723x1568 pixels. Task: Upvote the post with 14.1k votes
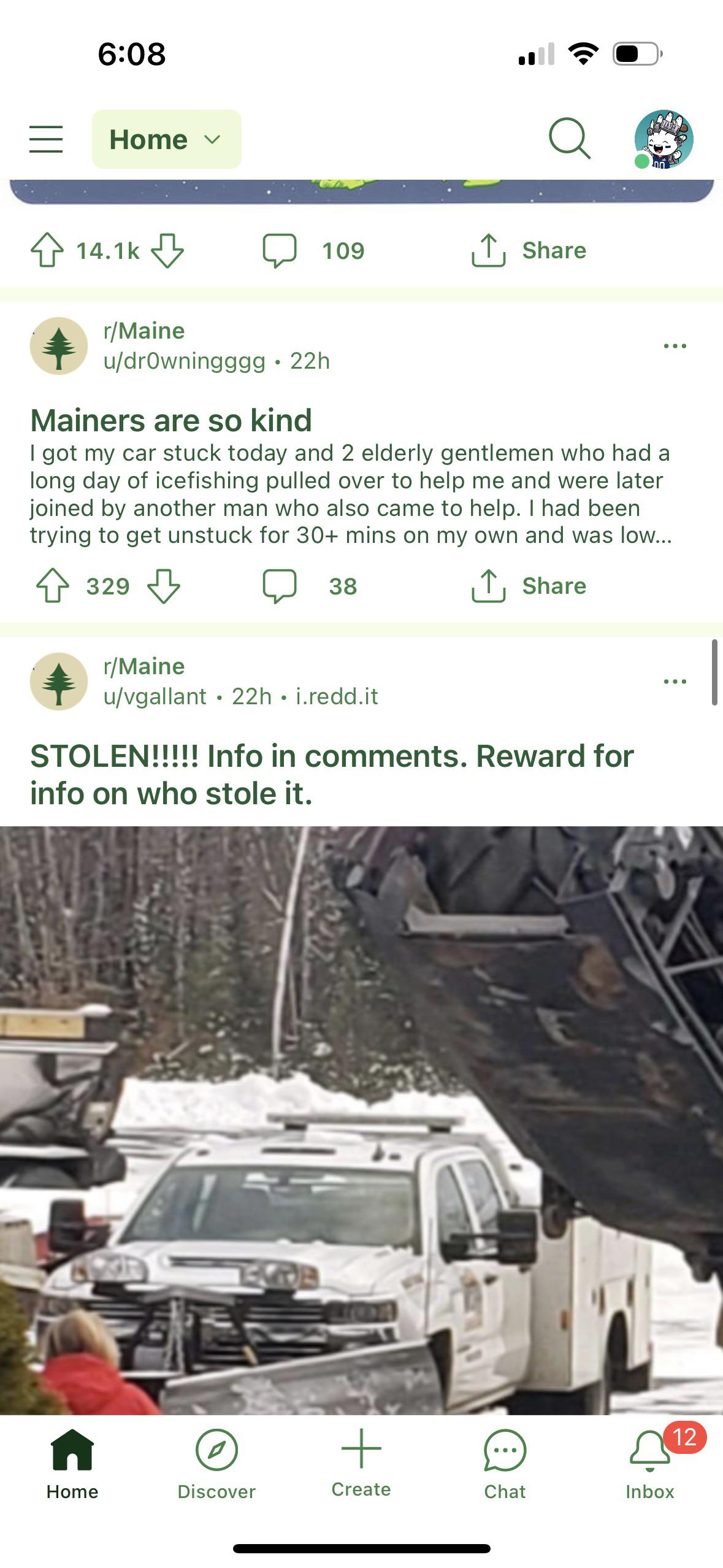pyautogui.click(x=47, y=250)
